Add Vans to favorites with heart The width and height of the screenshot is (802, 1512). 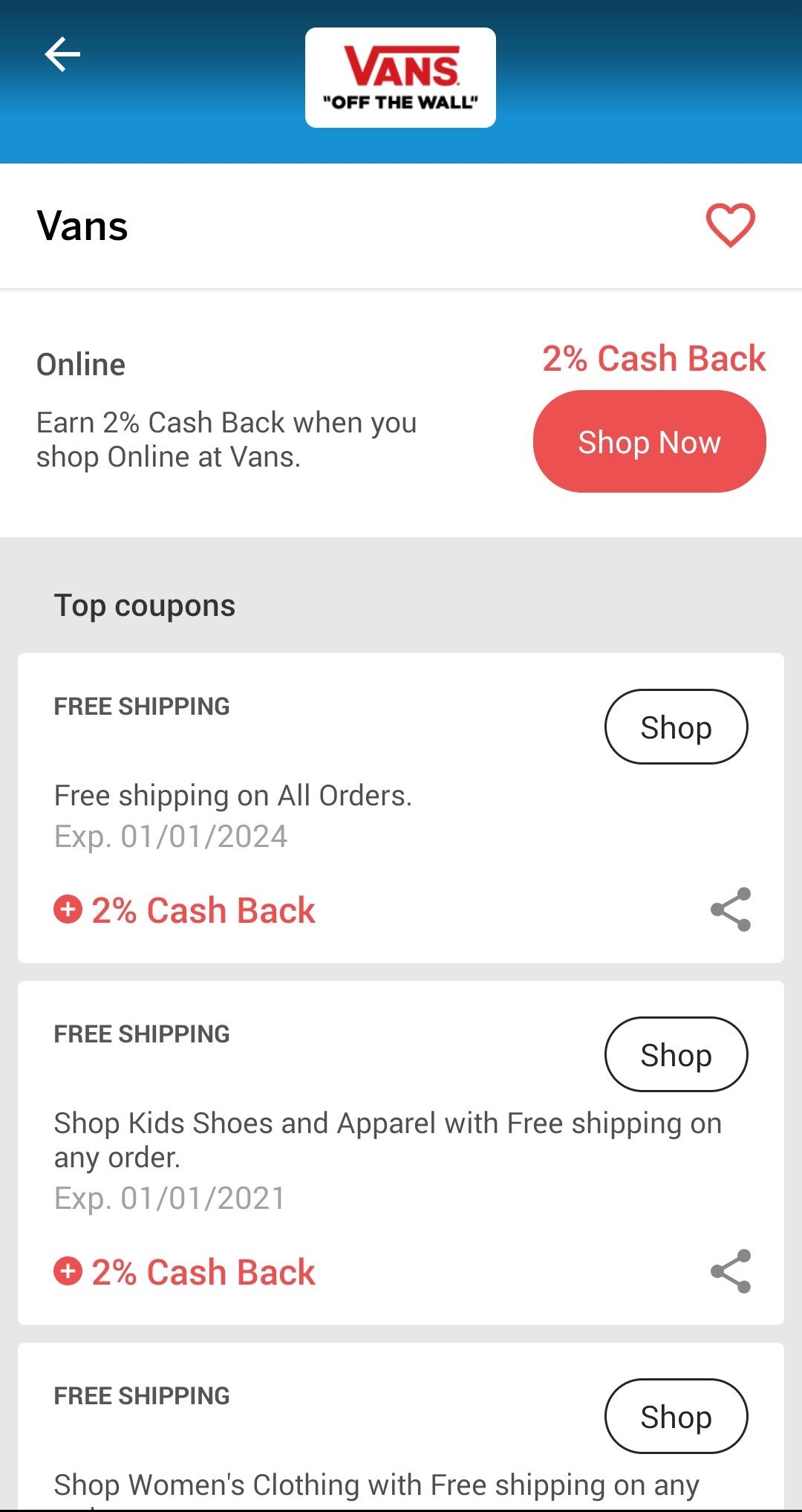(x=730, y=225)
